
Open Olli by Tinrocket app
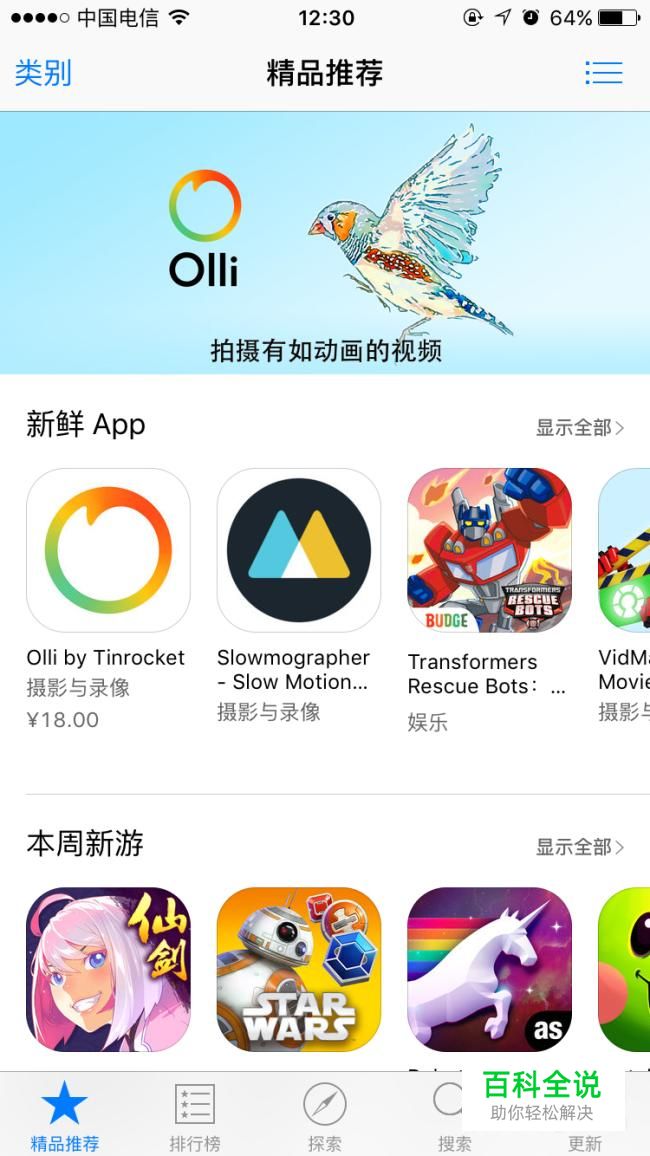tap(108, 550)
